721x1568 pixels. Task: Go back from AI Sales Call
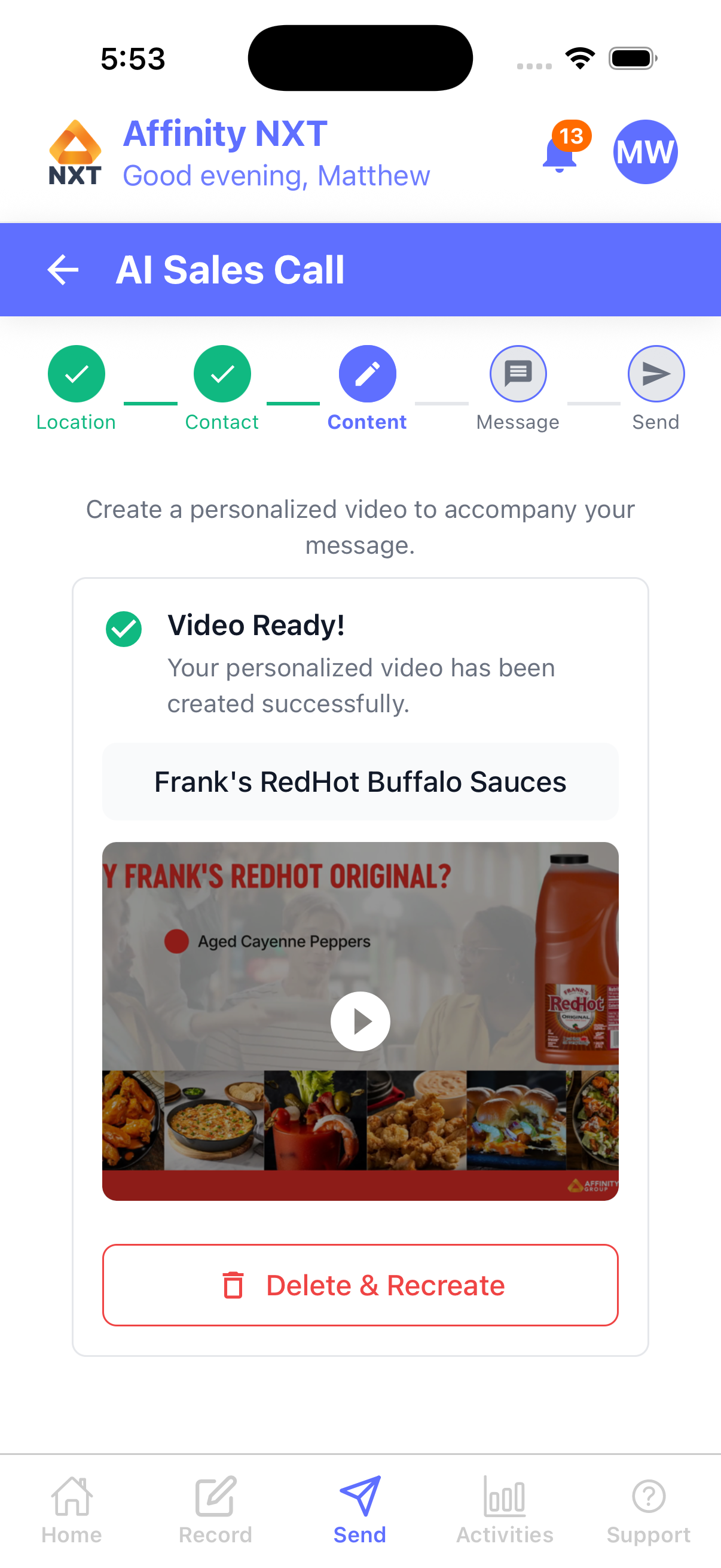tap(63, 269)
